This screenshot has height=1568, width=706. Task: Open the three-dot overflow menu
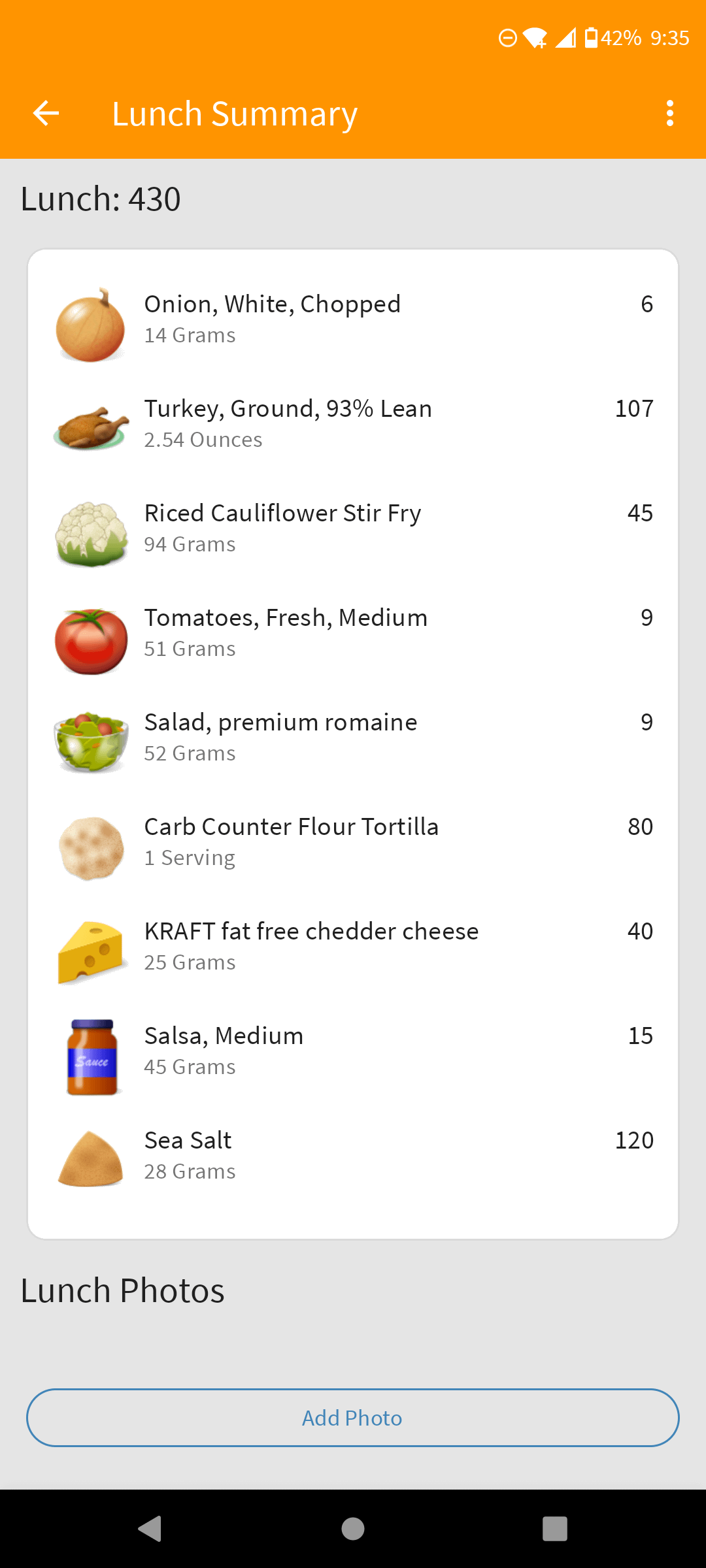click(x=669, y=113)
